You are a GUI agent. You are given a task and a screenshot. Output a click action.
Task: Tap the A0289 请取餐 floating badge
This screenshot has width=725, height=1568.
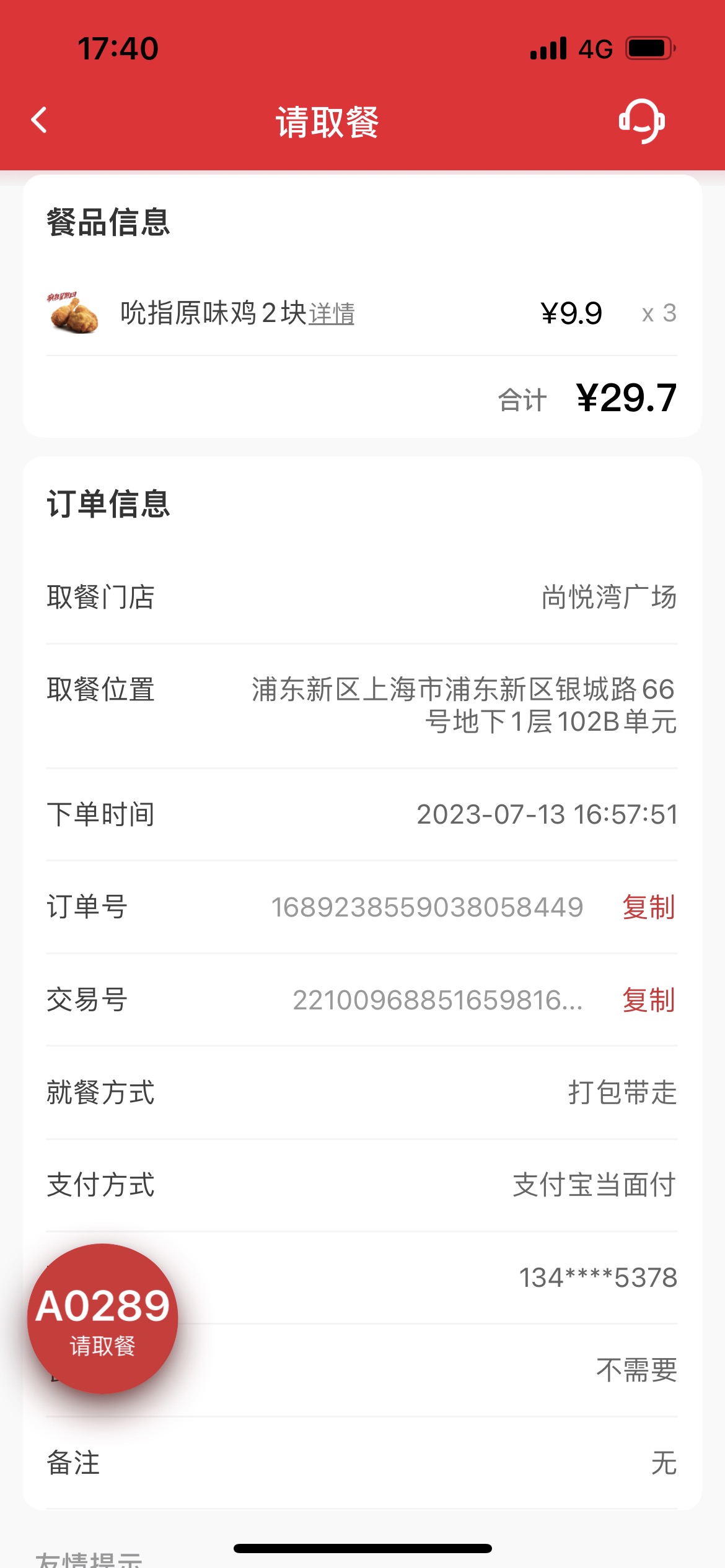tap(103, 1318)
